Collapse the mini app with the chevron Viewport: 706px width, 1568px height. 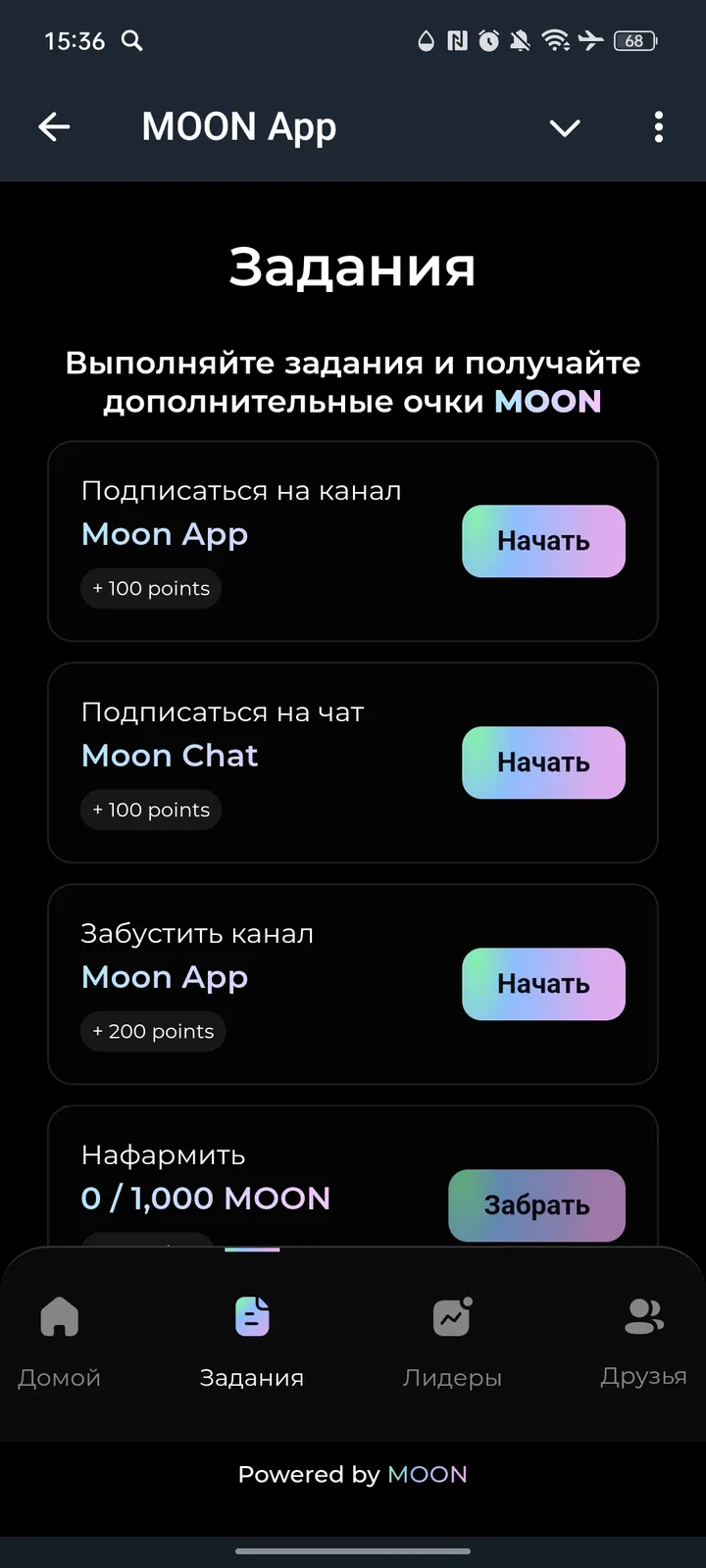pos(565,128)
